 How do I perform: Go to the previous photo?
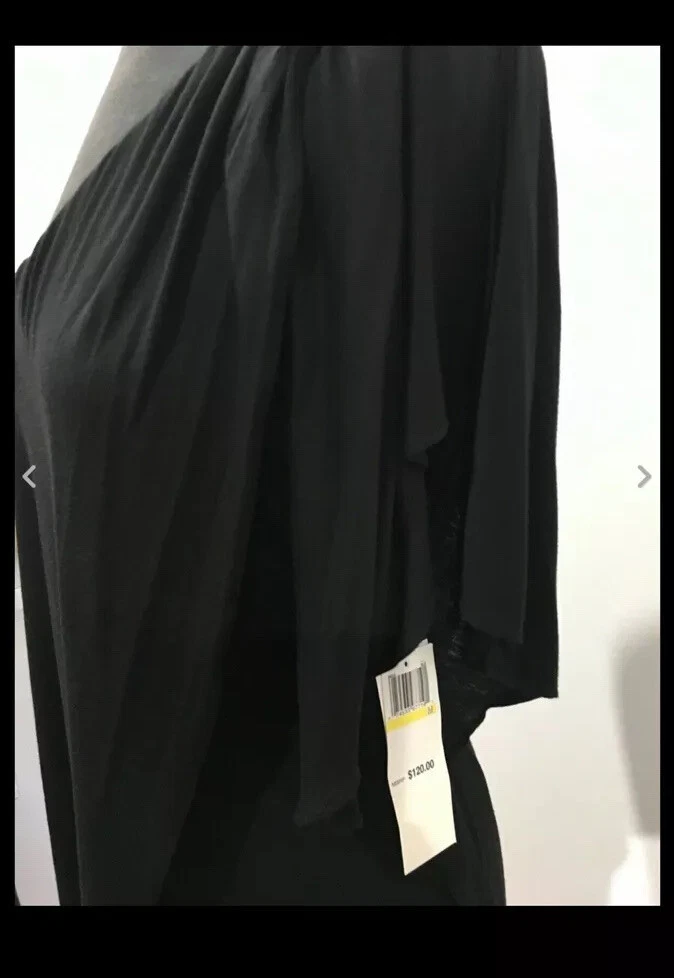point(29,477)
